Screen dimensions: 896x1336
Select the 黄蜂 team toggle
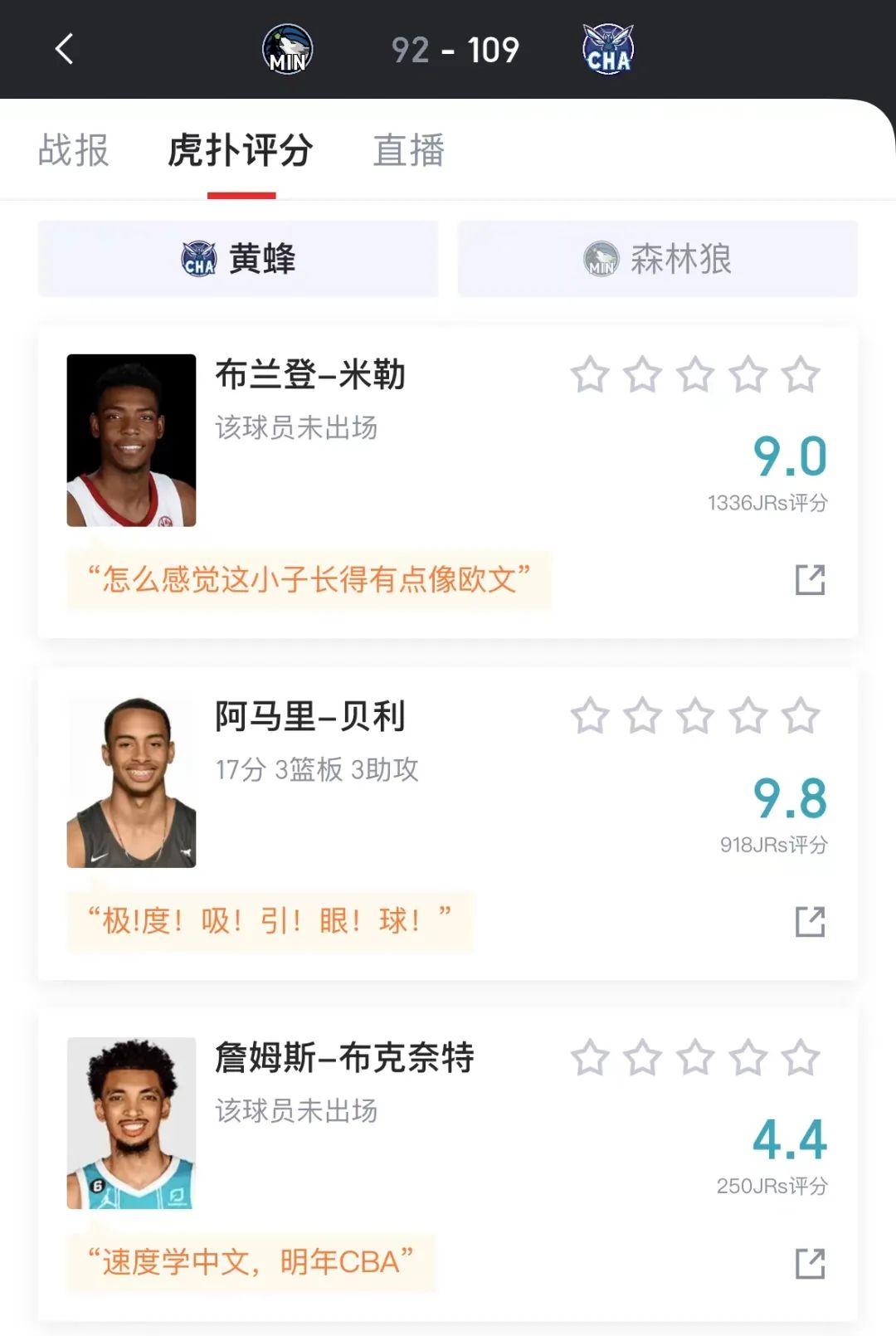[x=238, y=258]
